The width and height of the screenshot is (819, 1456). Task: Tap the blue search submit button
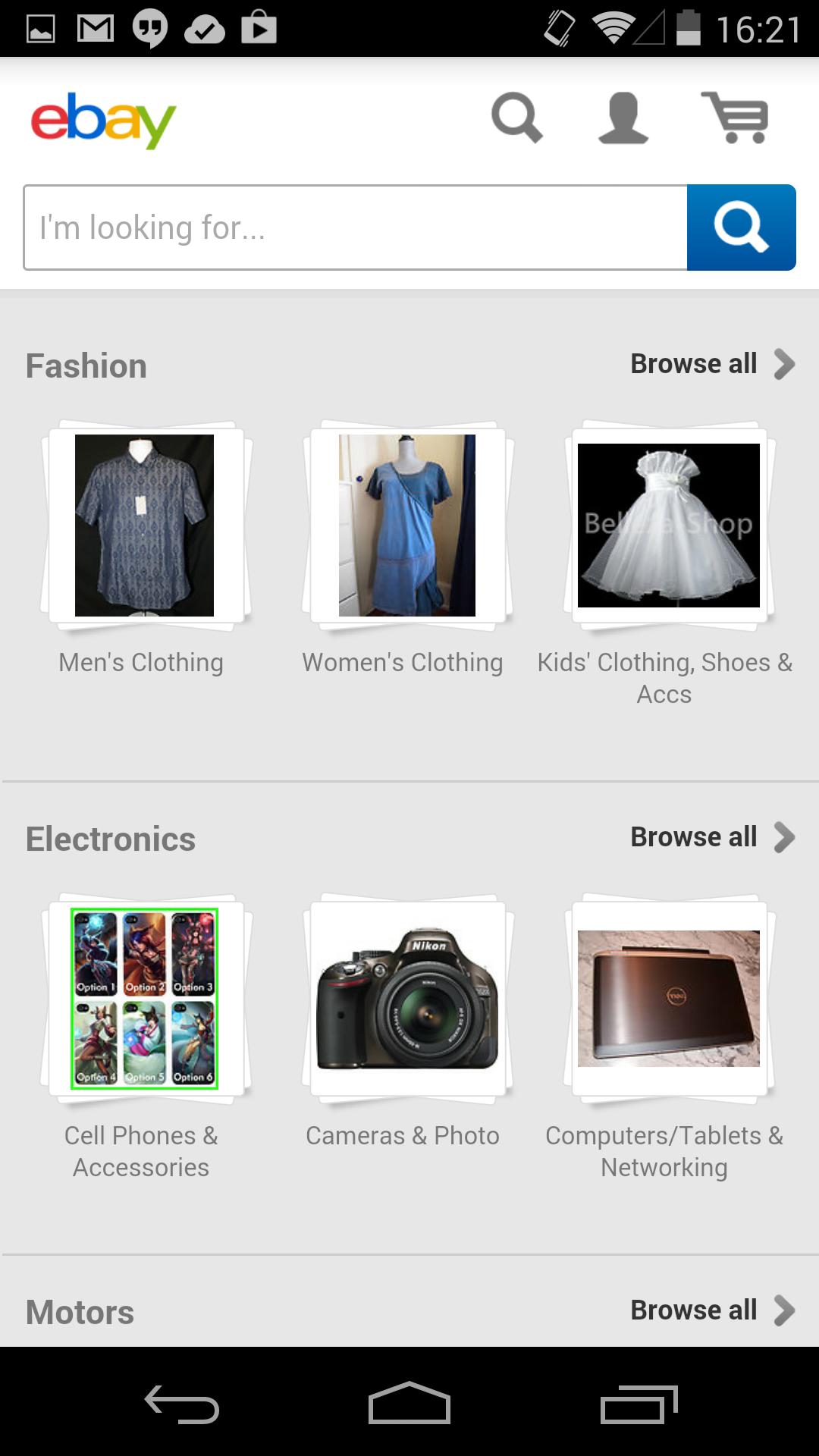pos(741,227)
